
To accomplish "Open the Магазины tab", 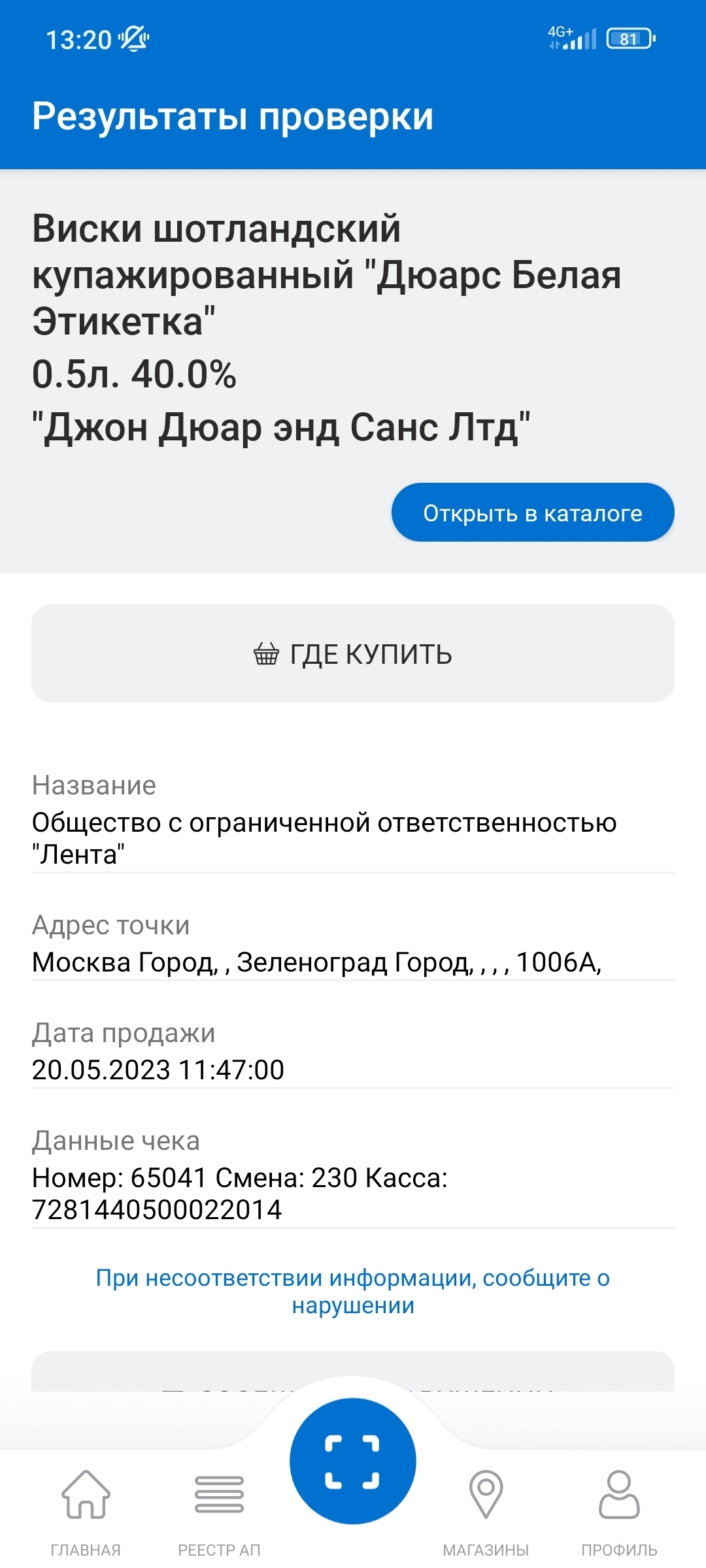I will [x=486, y=1511].
